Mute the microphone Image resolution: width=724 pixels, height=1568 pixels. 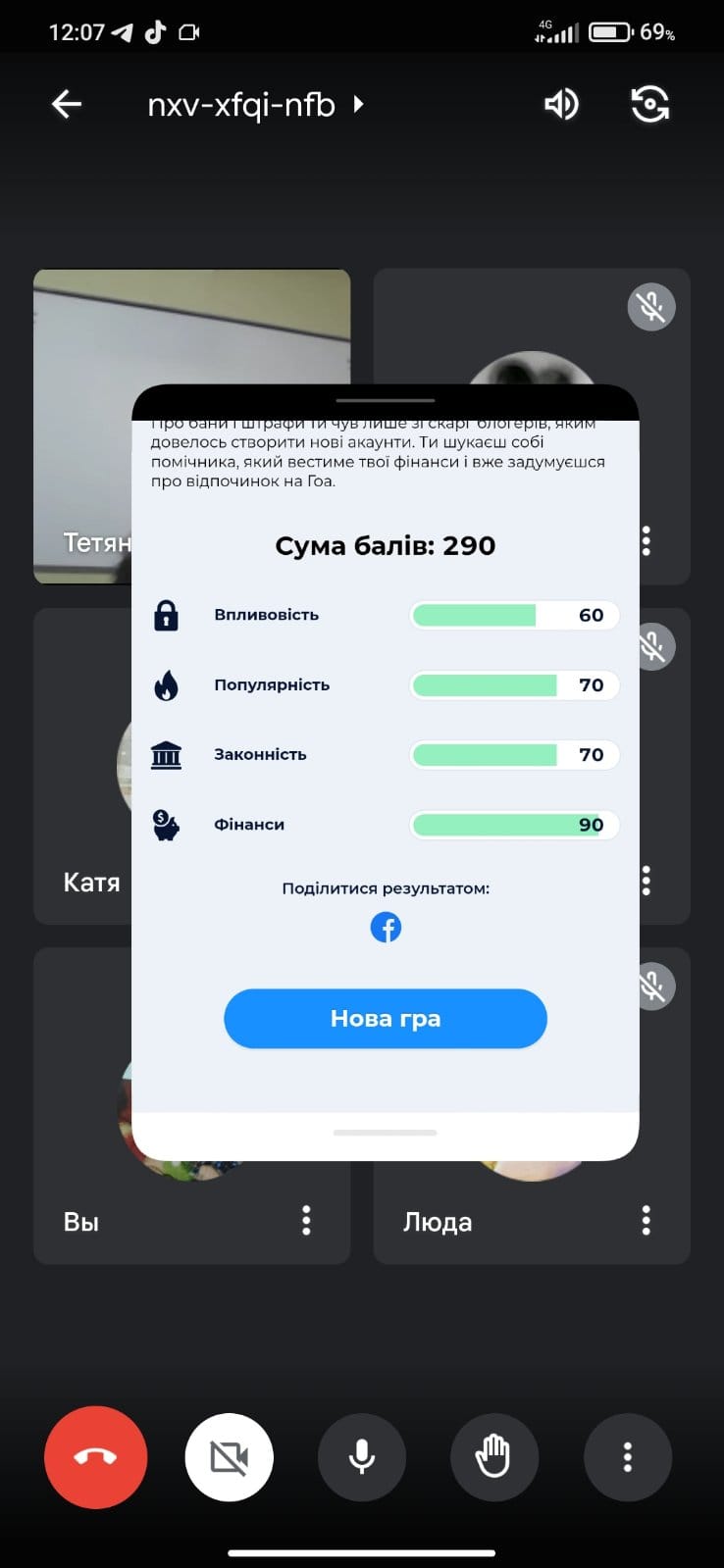pyautogui.click(x=362, y=1457)
